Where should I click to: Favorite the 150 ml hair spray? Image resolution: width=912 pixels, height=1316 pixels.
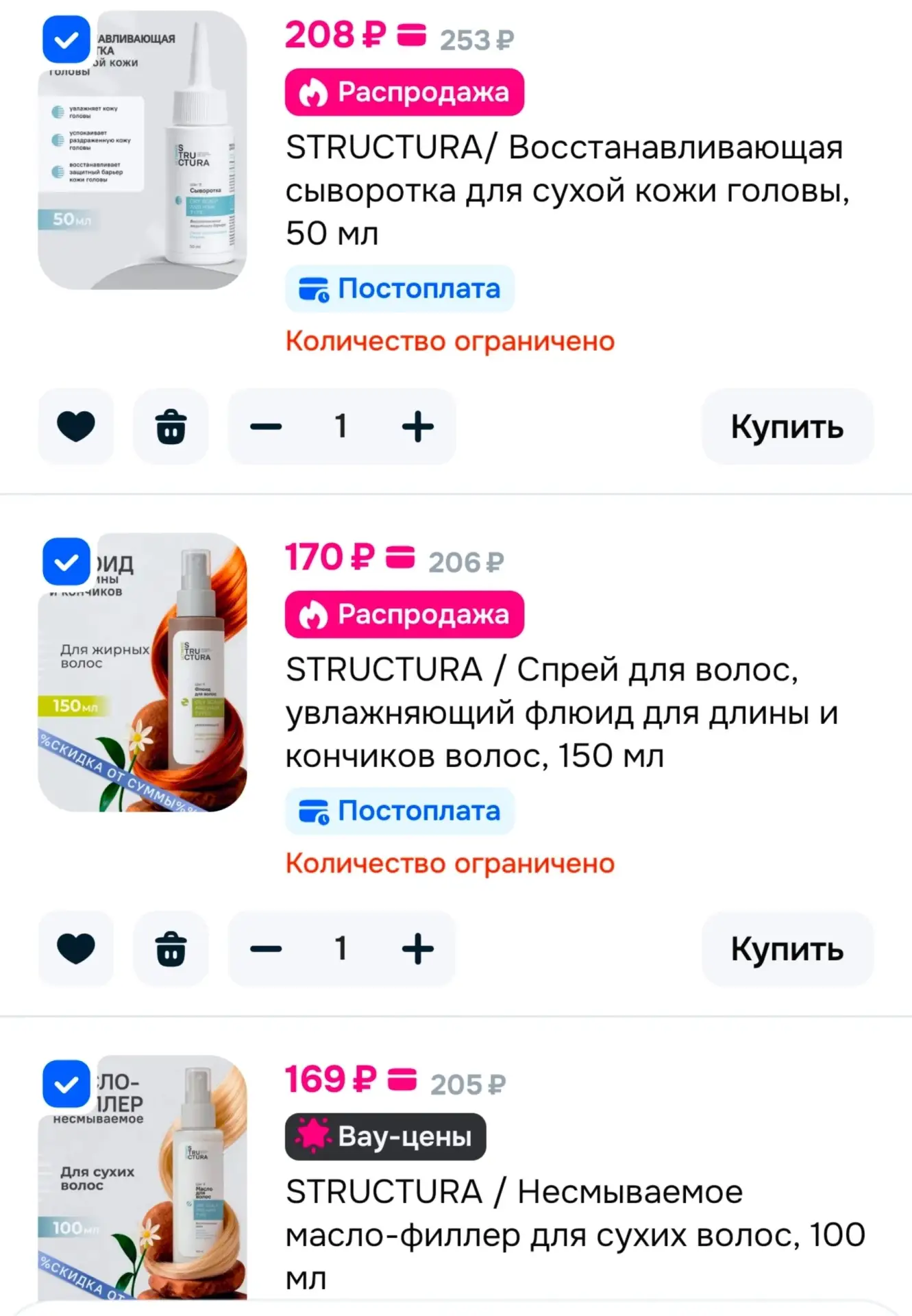(75, 949)
